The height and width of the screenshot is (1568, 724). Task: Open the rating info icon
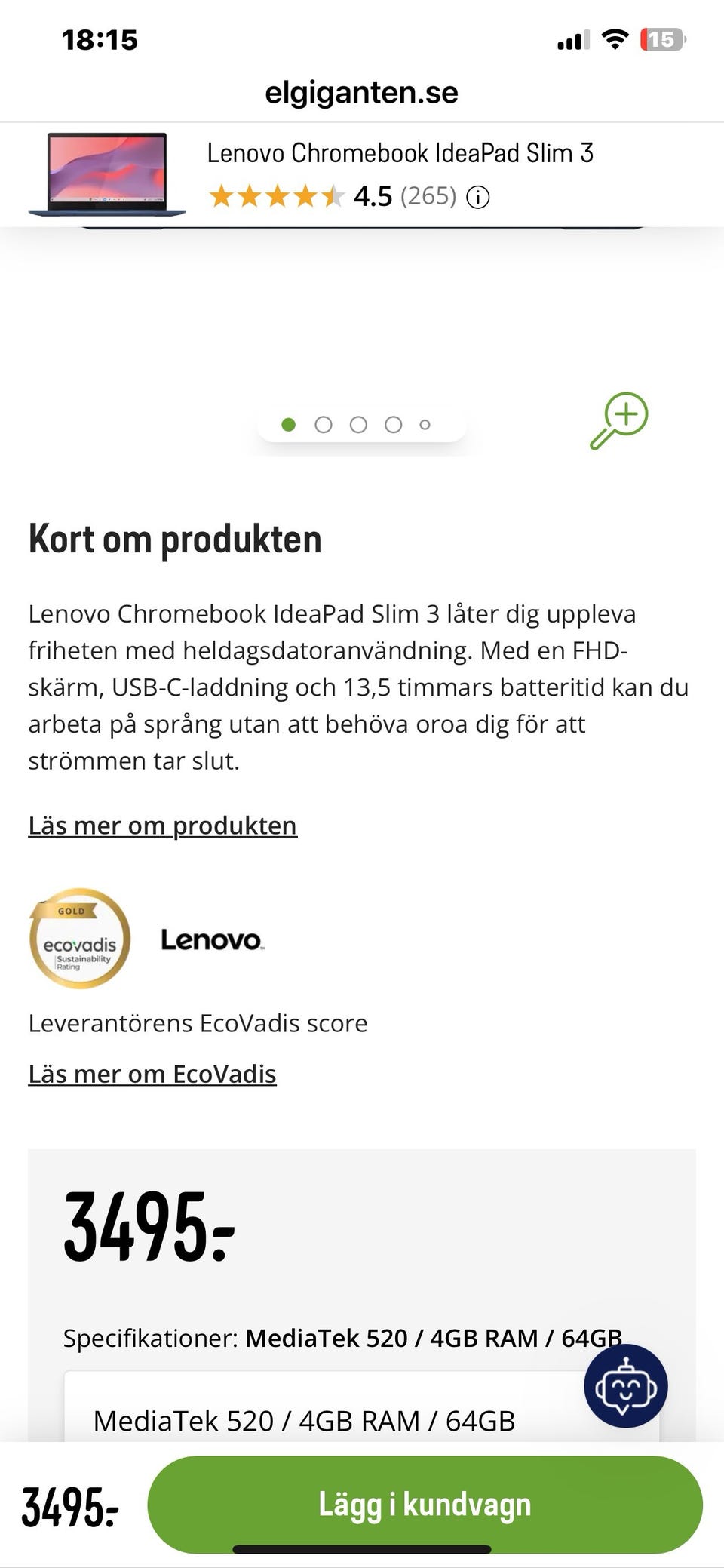pyautogui.click(x=478, y=198)
